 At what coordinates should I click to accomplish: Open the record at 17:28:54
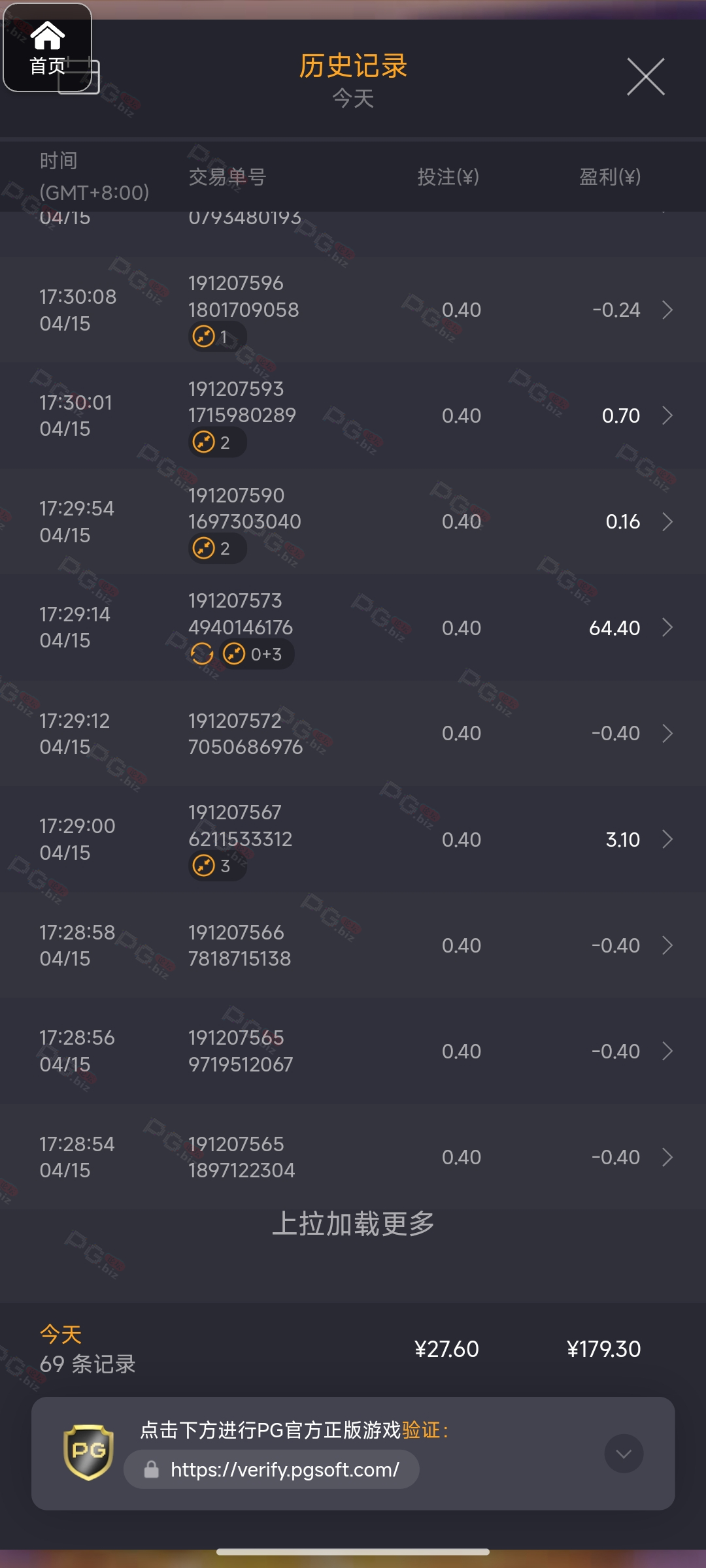point(353,1156)
